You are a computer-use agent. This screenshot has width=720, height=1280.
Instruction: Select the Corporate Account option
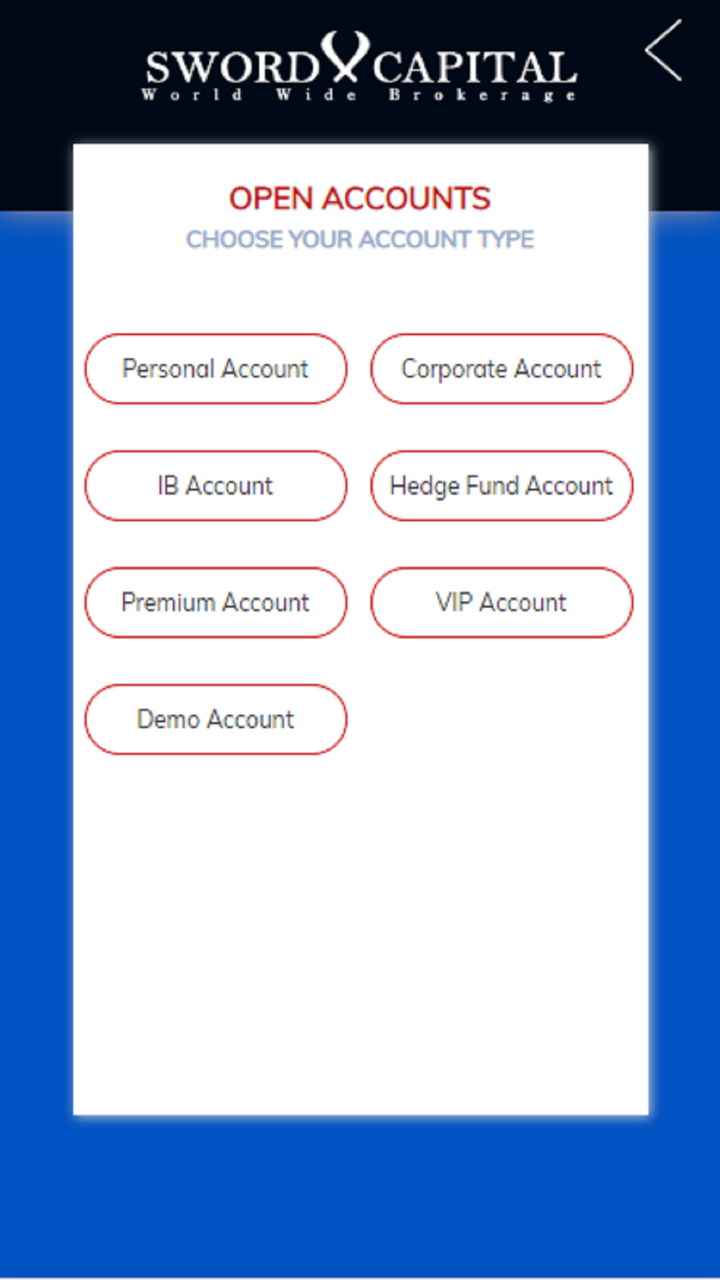pyautogui.click(x=502, y=369)
